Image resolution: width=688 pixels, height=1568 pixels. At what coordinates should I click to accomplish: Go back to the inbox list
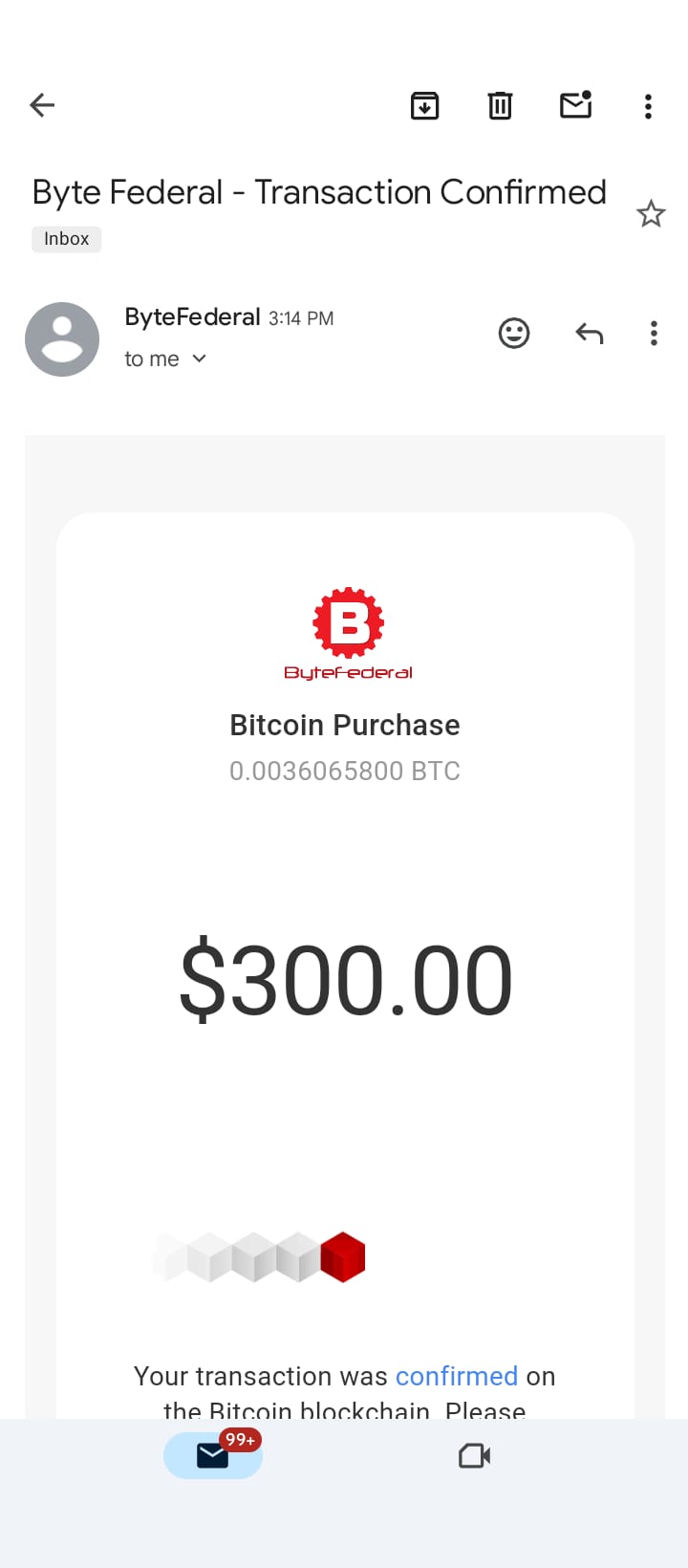click(42, 105)
